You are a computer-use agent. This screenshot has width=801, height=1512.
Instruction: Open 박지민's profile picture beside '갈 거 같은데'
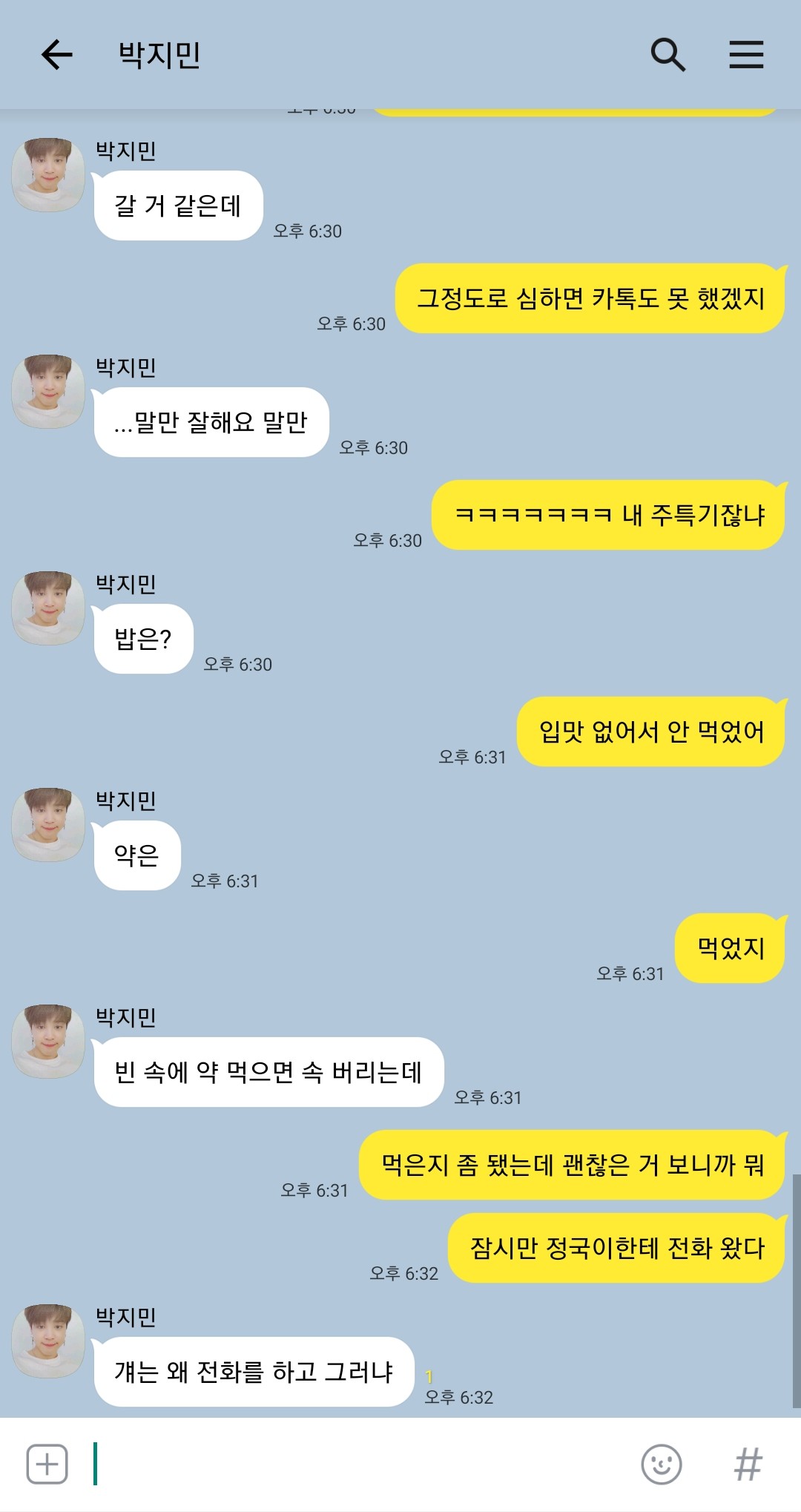pyautogui.click(x=48, y=174)
